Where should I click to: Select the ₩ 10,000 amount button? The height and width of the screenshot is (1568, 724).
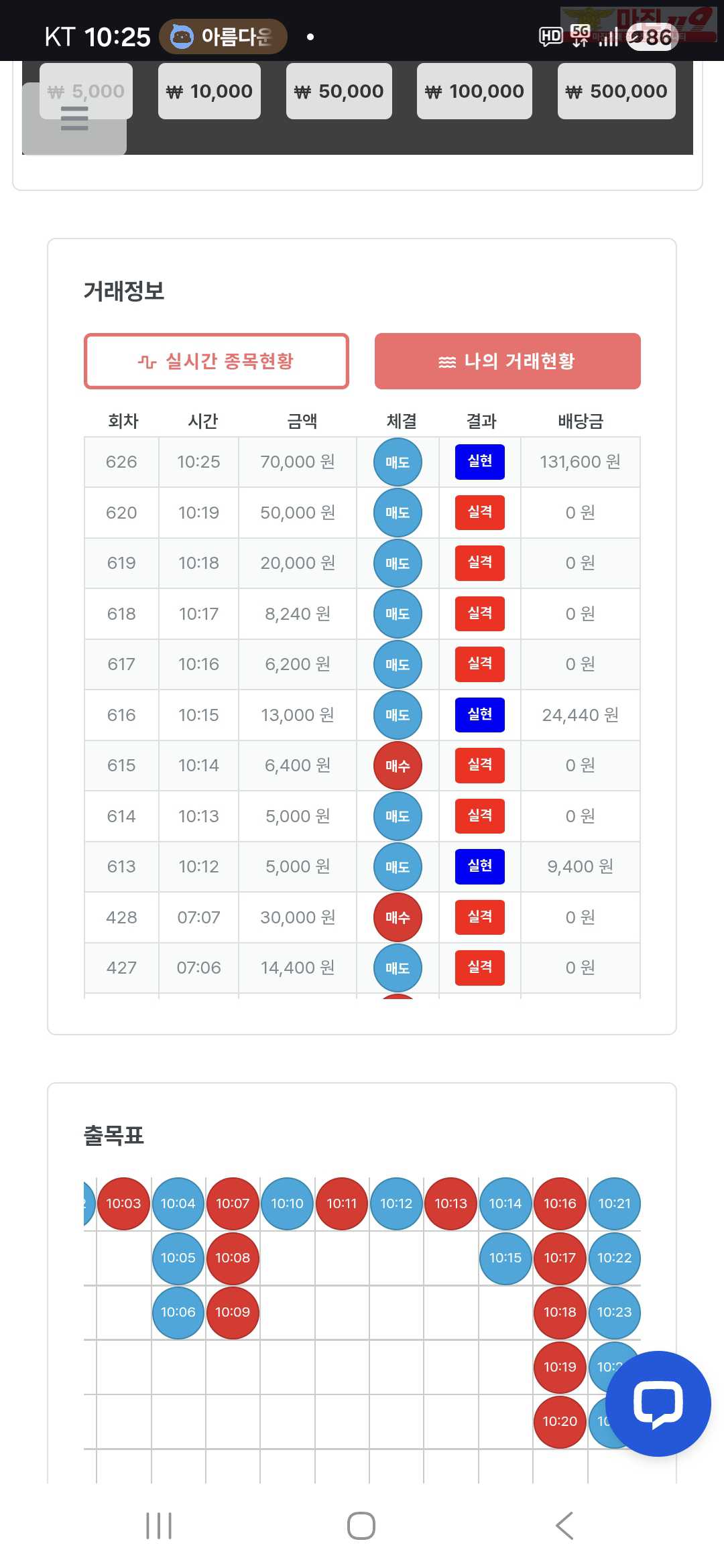pos(209,91)
